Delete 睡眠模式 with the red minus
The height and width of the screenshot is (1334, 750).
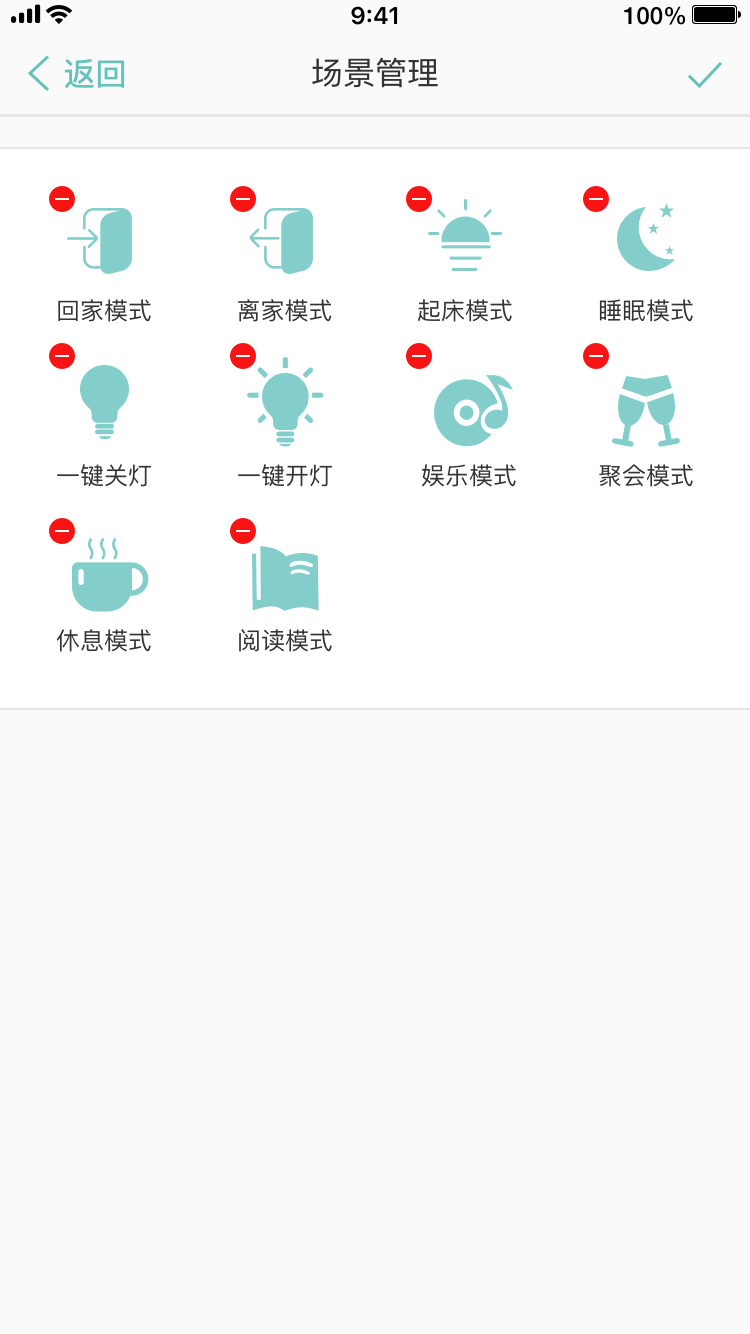tap(596, 199)
